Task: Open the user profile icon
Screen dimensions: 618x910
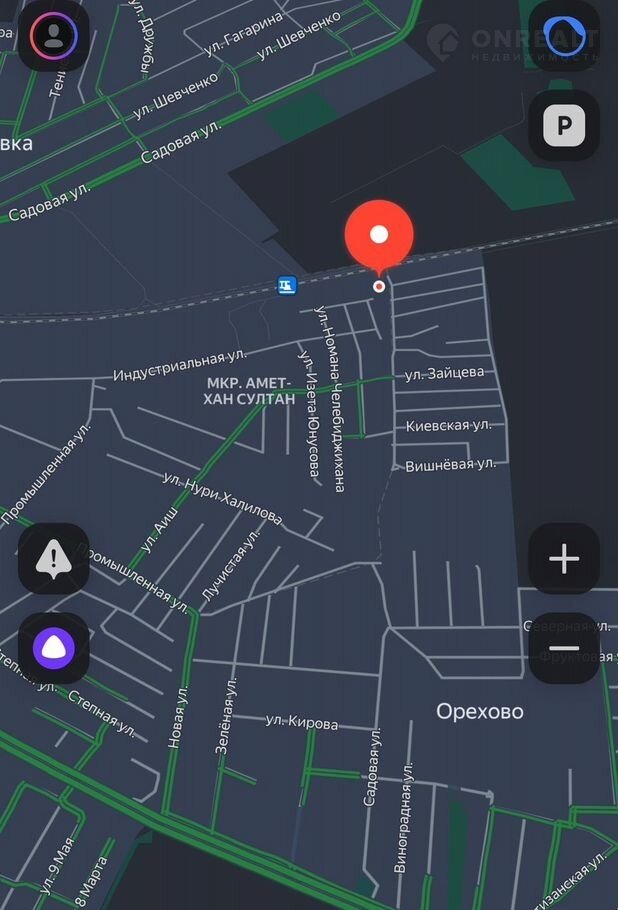Action: (53, 36)
